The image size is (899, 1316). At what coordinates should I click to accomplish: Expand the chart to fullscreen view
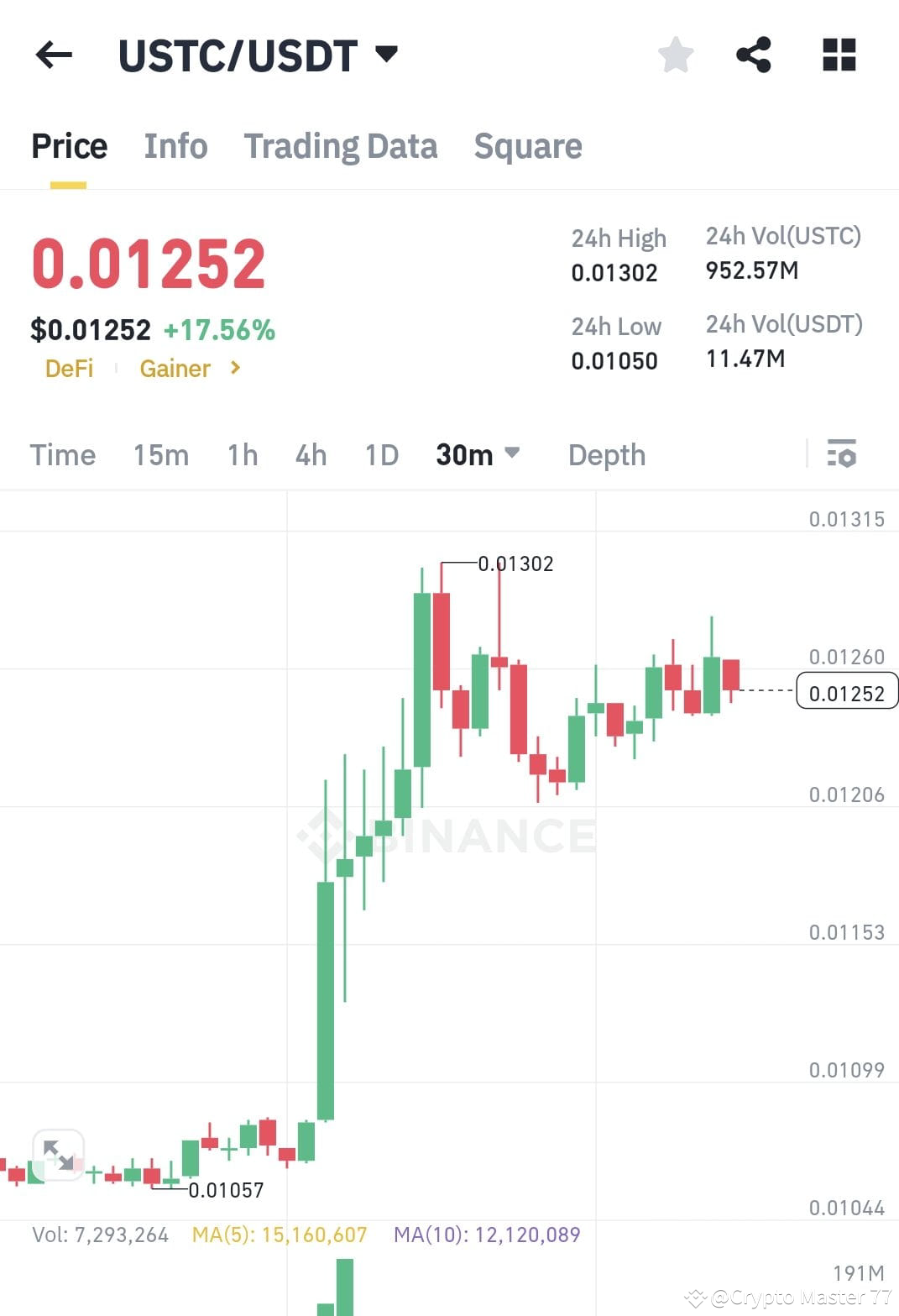[x=57, y=1156]
